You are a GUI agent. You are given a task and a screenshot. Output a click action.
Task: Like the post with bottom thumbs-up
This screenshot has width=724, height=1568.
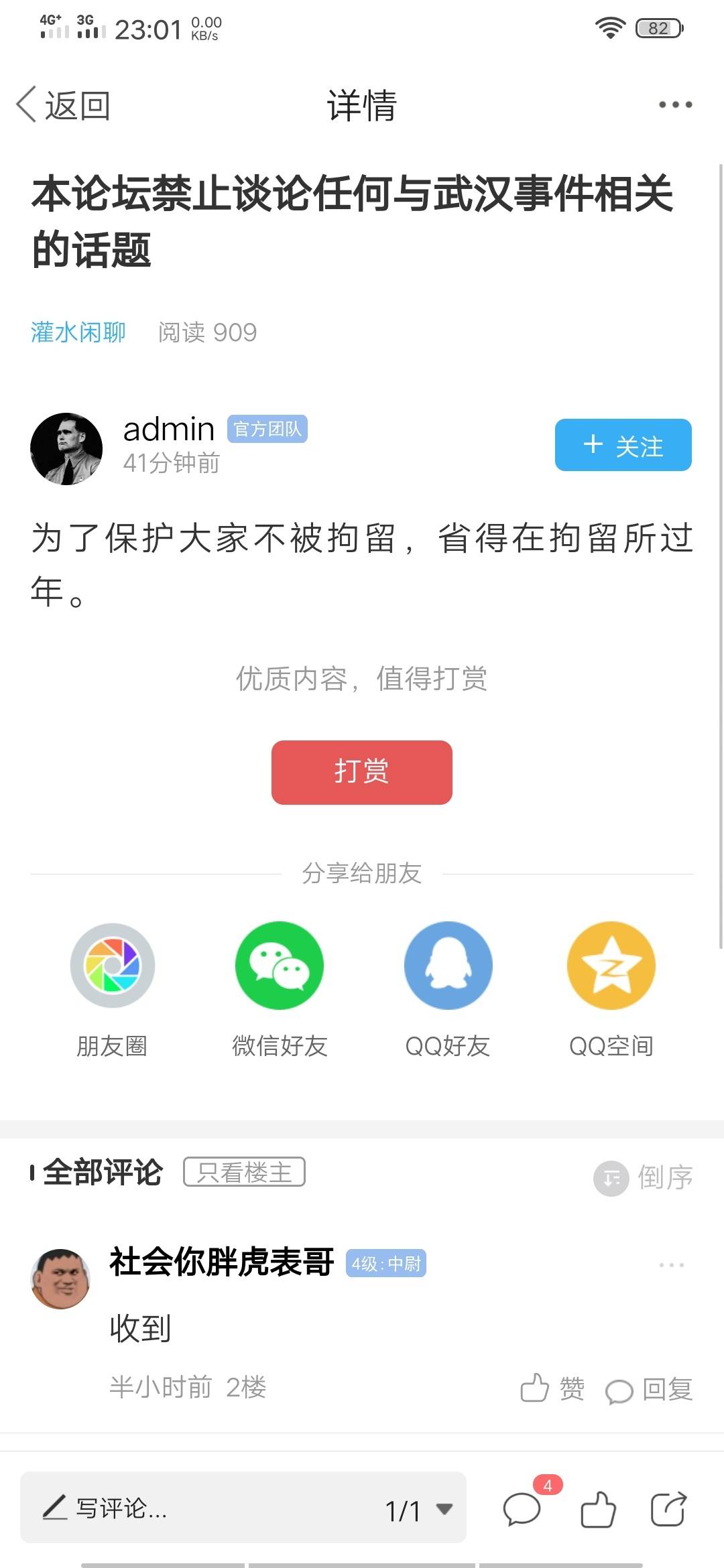pyautogui.click(x=597, y=1510)
